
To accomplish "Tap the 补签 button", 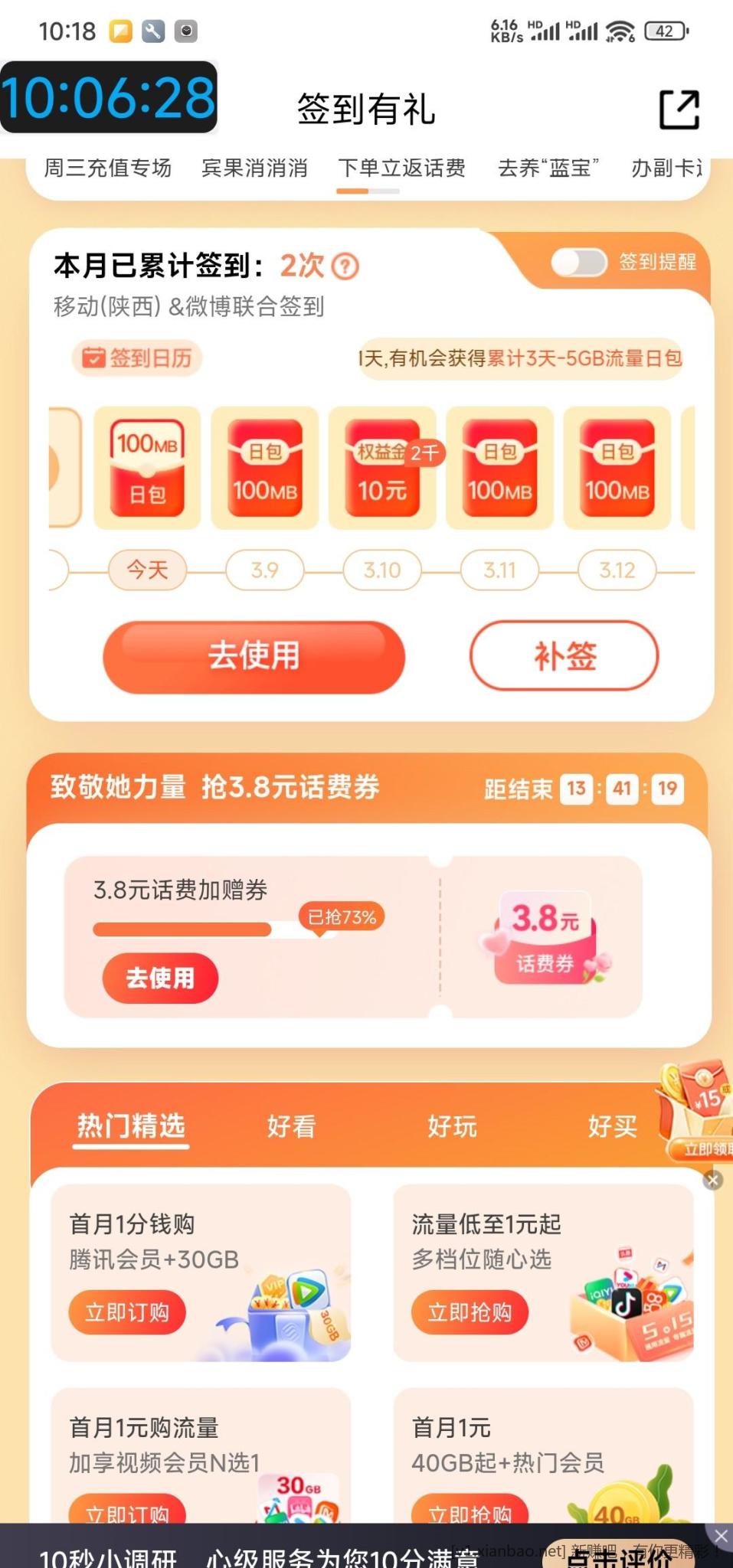I will [x=564, y=656].
